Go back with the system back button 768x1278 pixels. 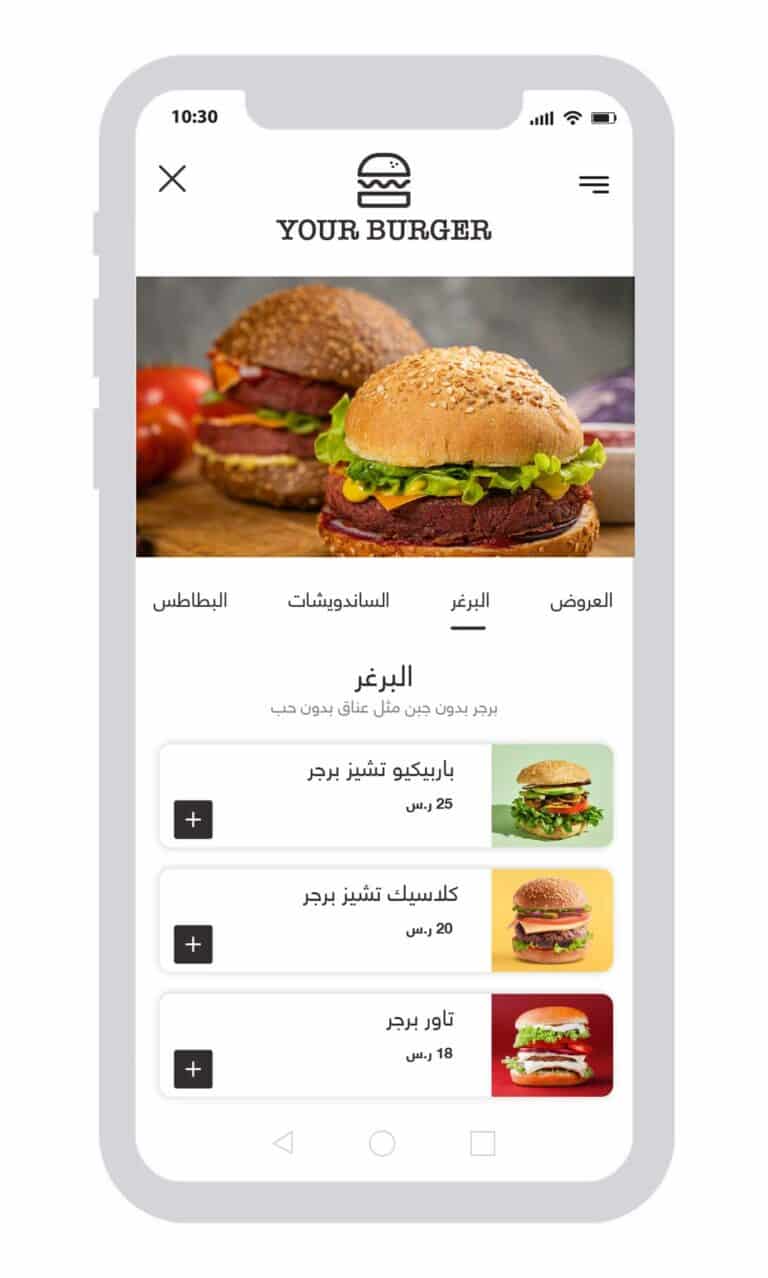[283, 1143]
